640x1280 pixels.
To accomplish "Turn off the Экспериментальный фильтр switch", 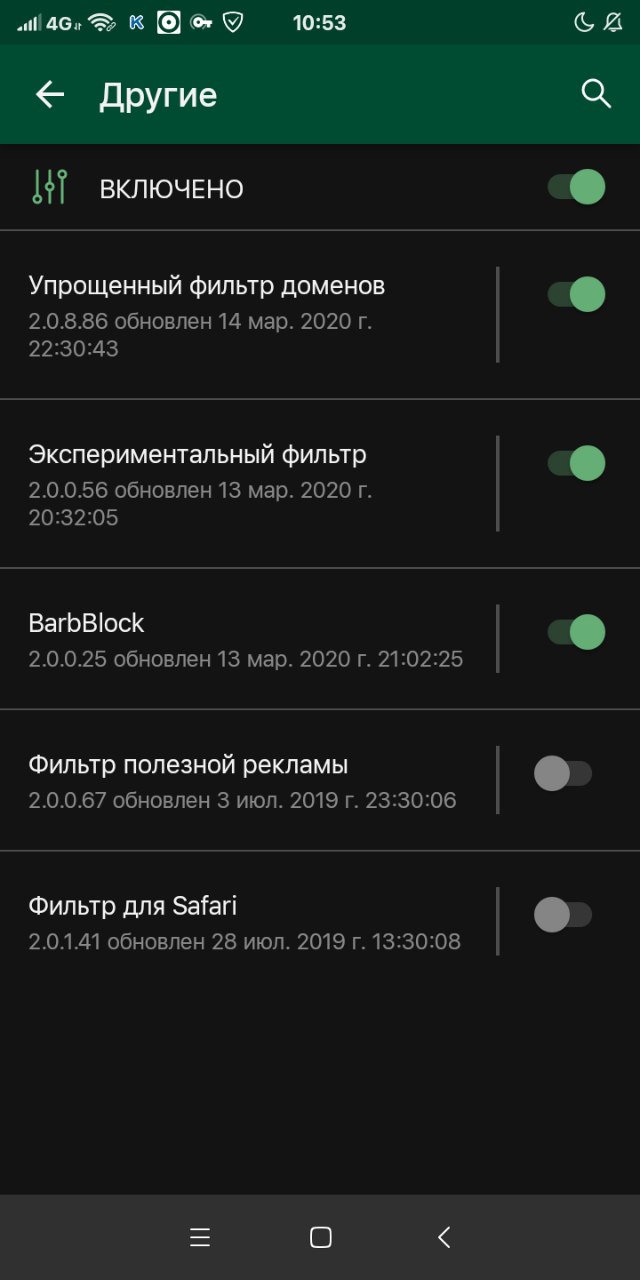I will 577,463.
